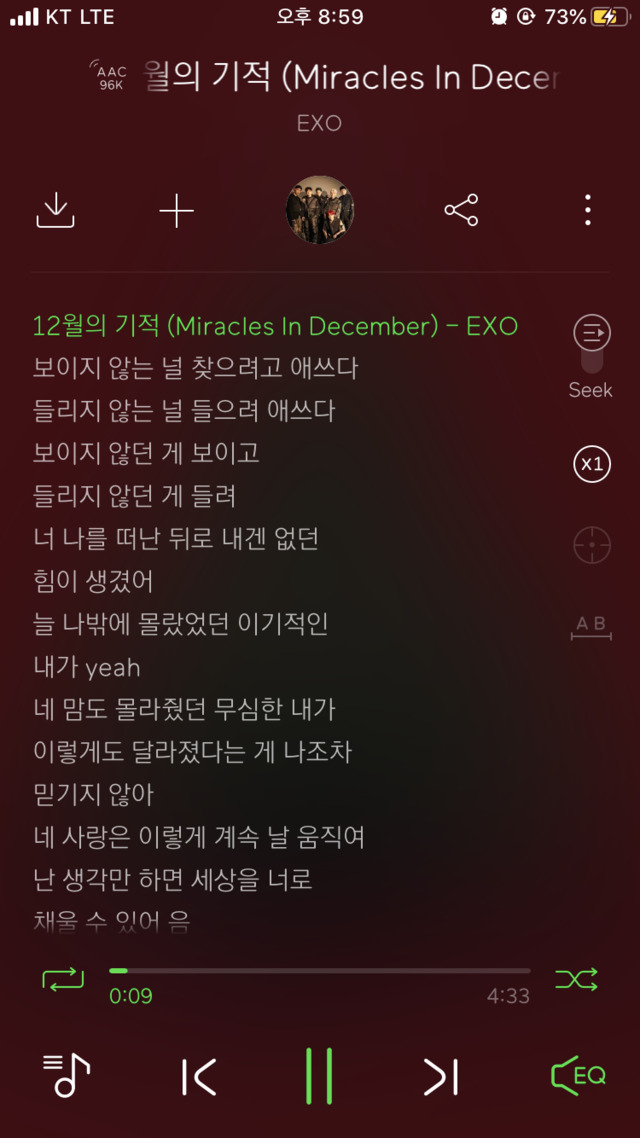
Task: Share Miracles In December track
Action: [x=461, y=210]
